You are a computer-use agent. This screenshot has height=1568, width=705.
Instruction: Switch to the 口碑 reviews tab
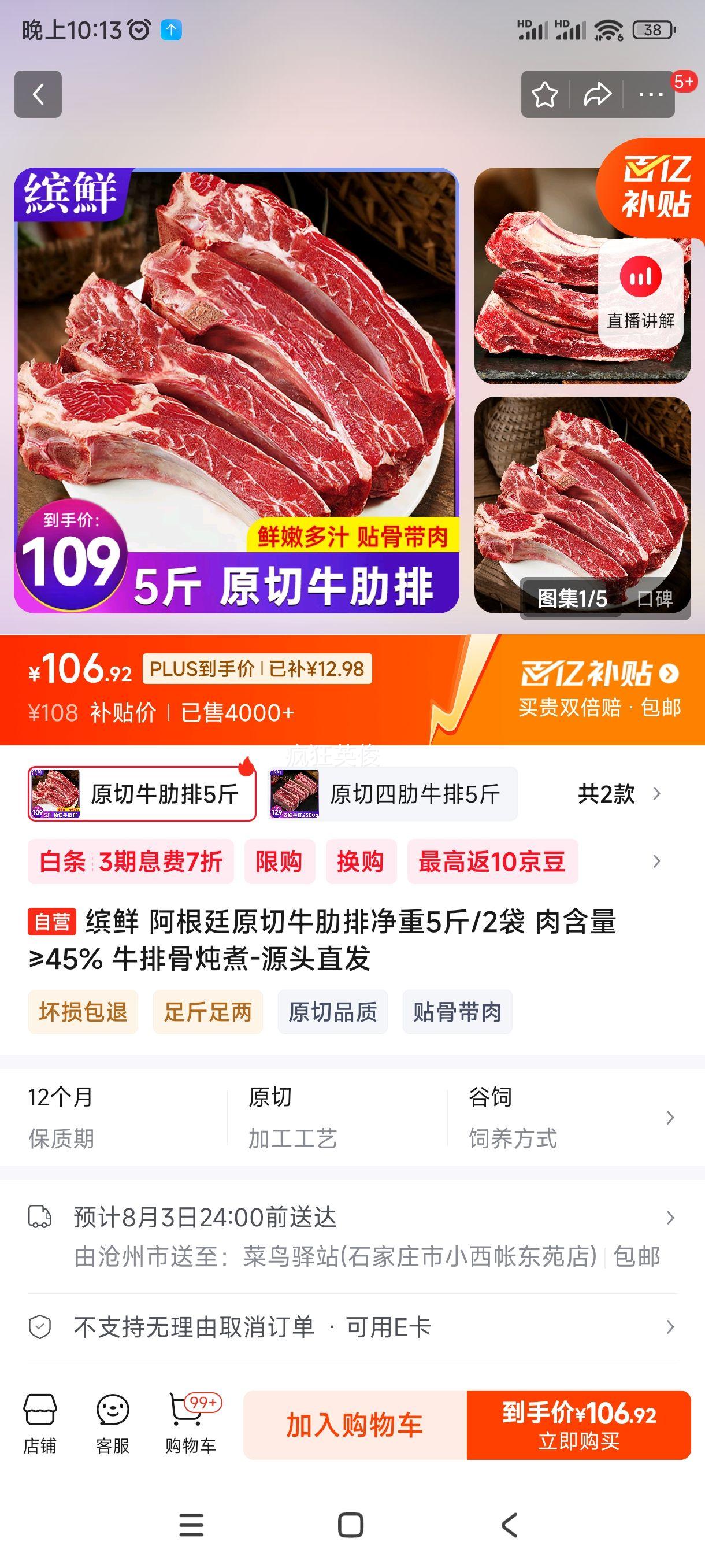point(655,599)
